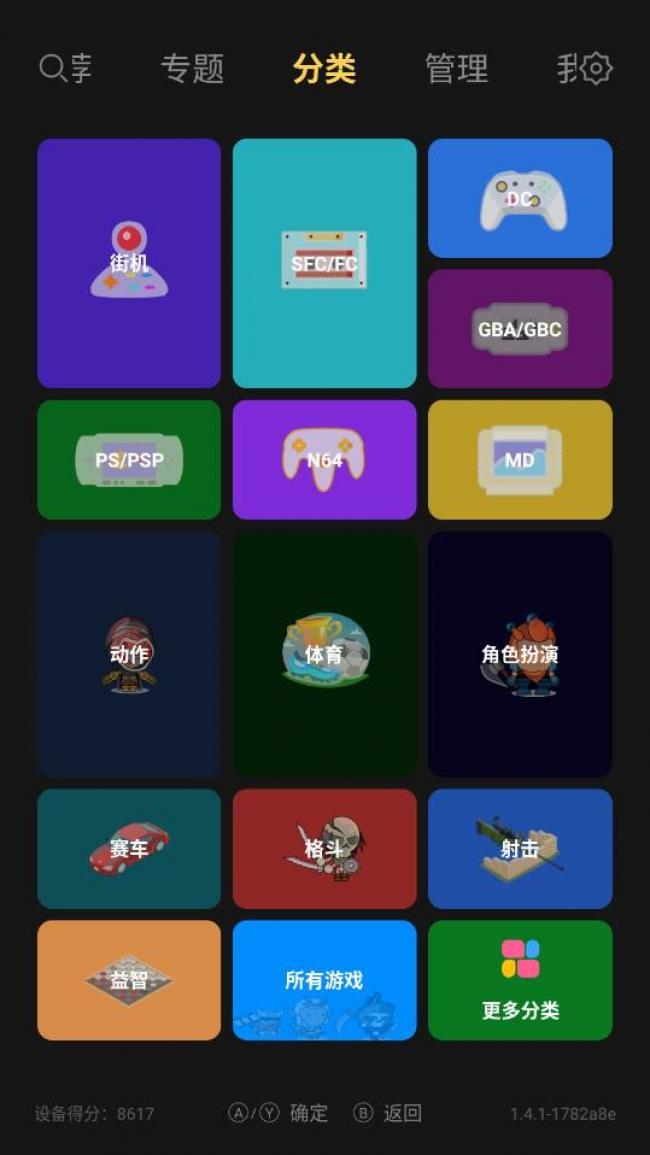Open settings gear icon
Screen dimensions: 650x1155
pyautogui.click(x=596, y=68)
